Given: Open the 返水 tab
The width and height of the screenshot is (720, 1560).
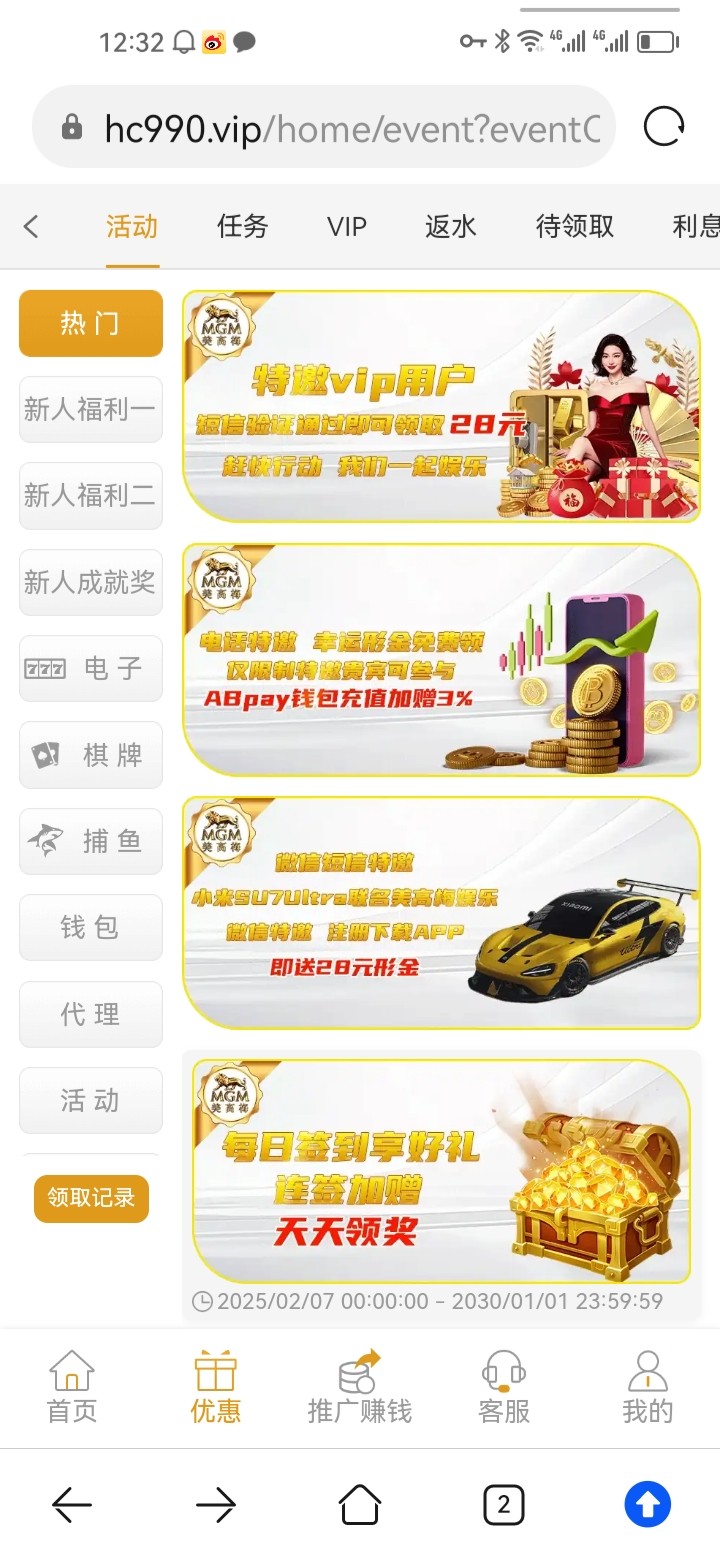Looking at the screenshot, I should (450, 227).
